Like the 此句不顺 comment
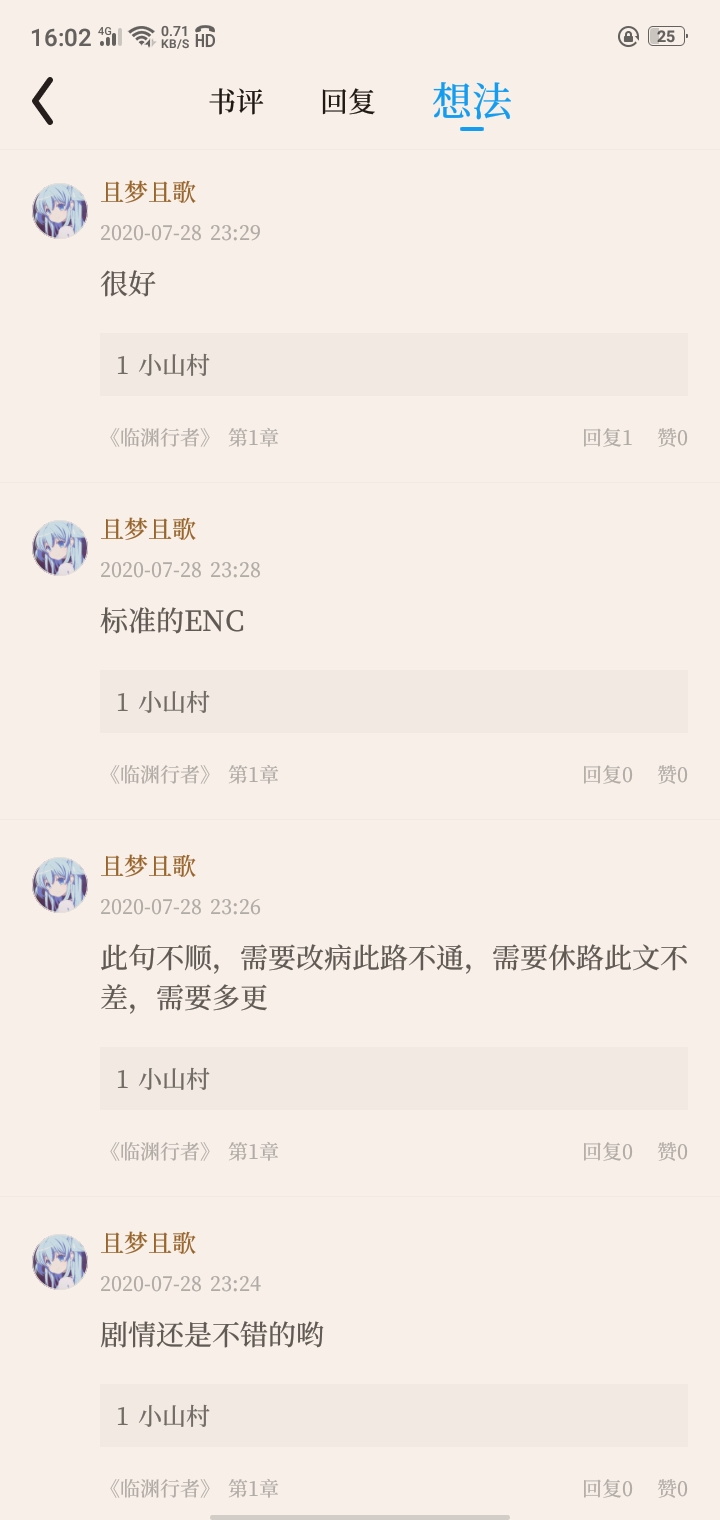Image resolution: width=720 pixels, height=1520 pixels. [x=672, y=1151]
